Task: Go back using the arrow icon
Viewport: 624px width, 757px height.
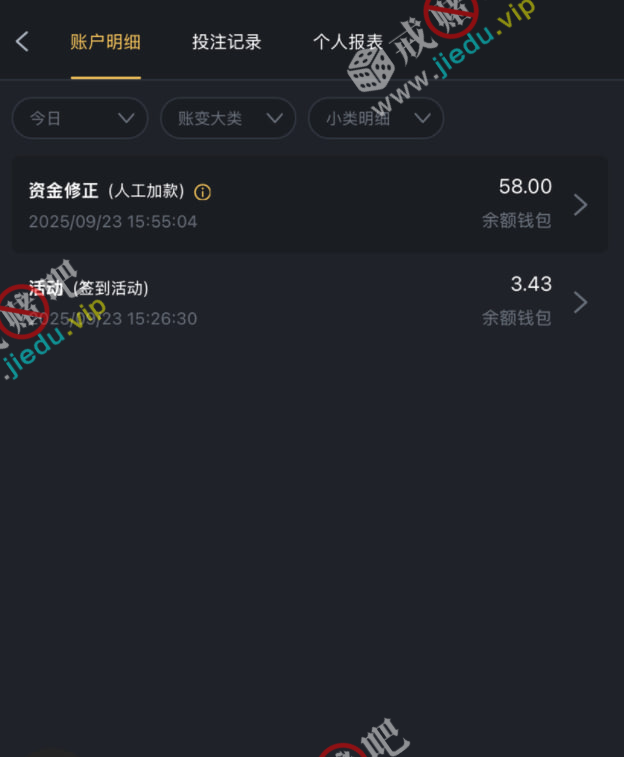Action: click(x=22, y=42)
